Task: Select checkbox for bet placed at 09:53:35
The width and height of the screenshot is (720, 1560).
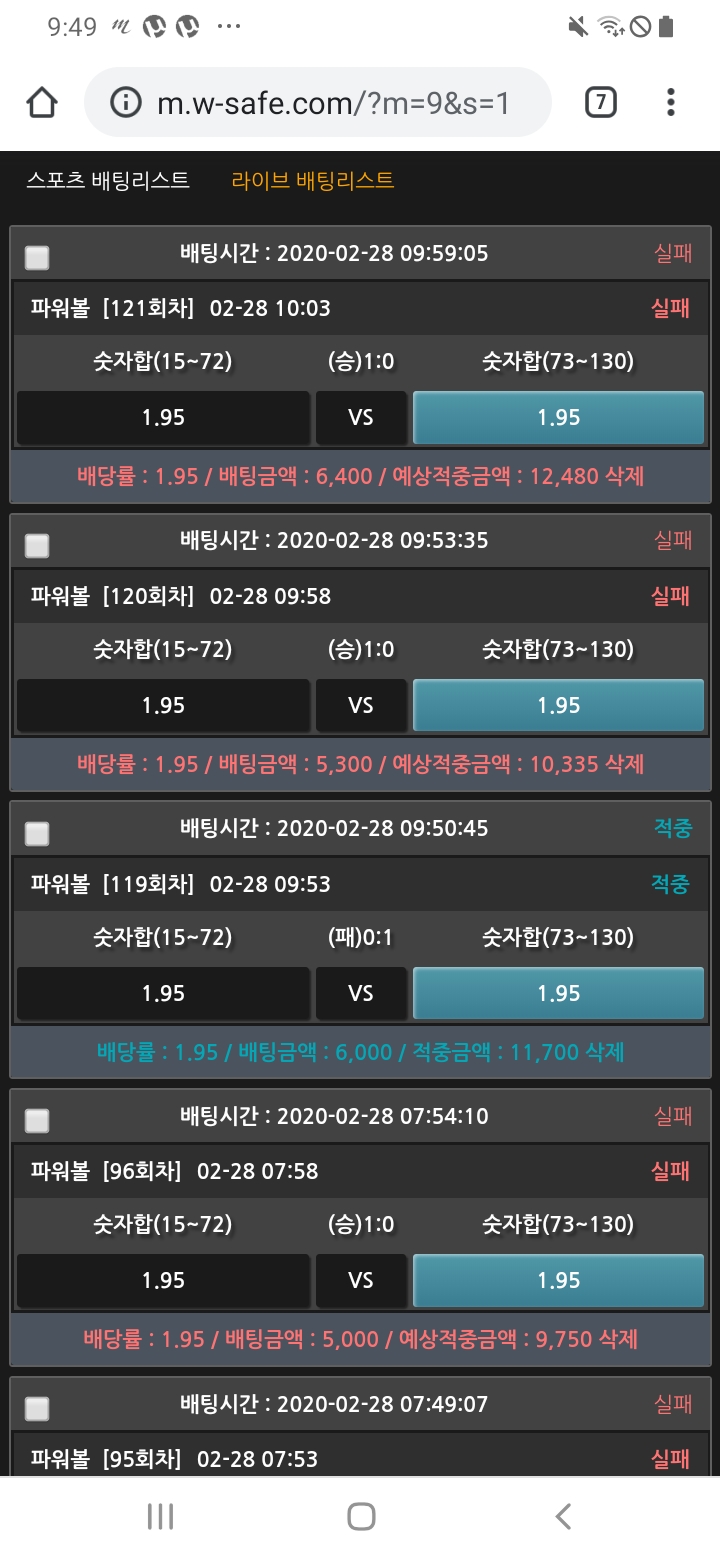Action: pyautogui.click(x=37, y=545)
